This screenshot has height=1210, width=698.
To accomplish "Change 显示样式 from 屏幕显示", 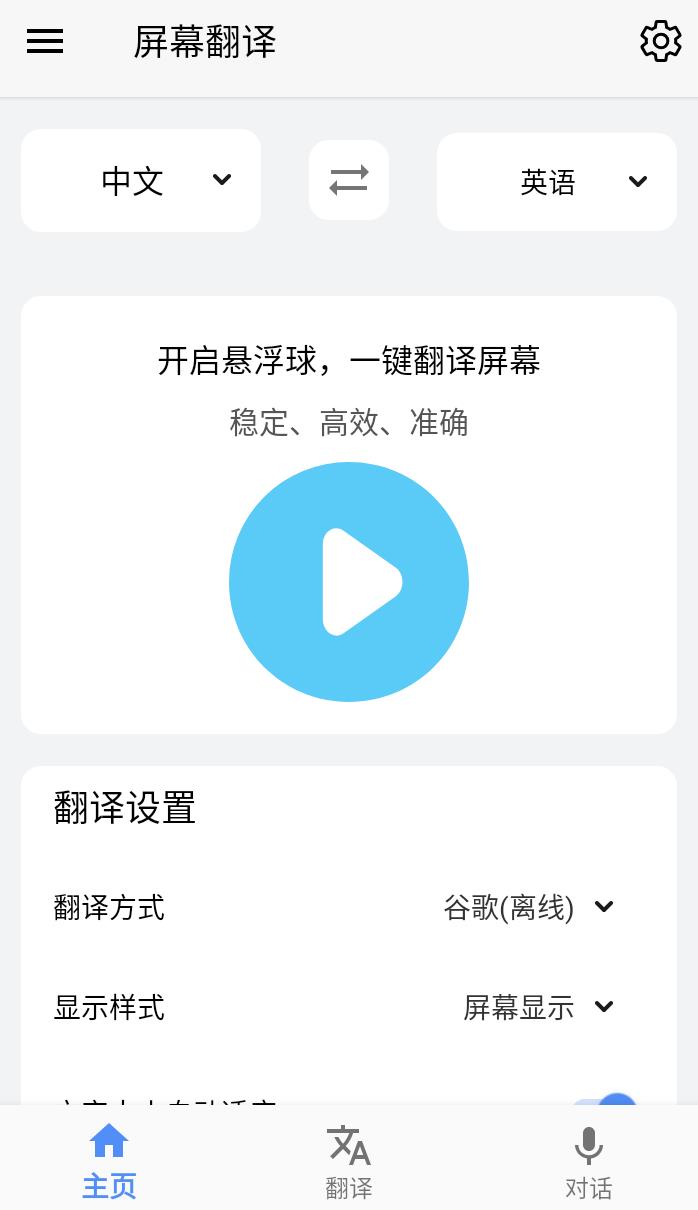I will point(538,1007).
